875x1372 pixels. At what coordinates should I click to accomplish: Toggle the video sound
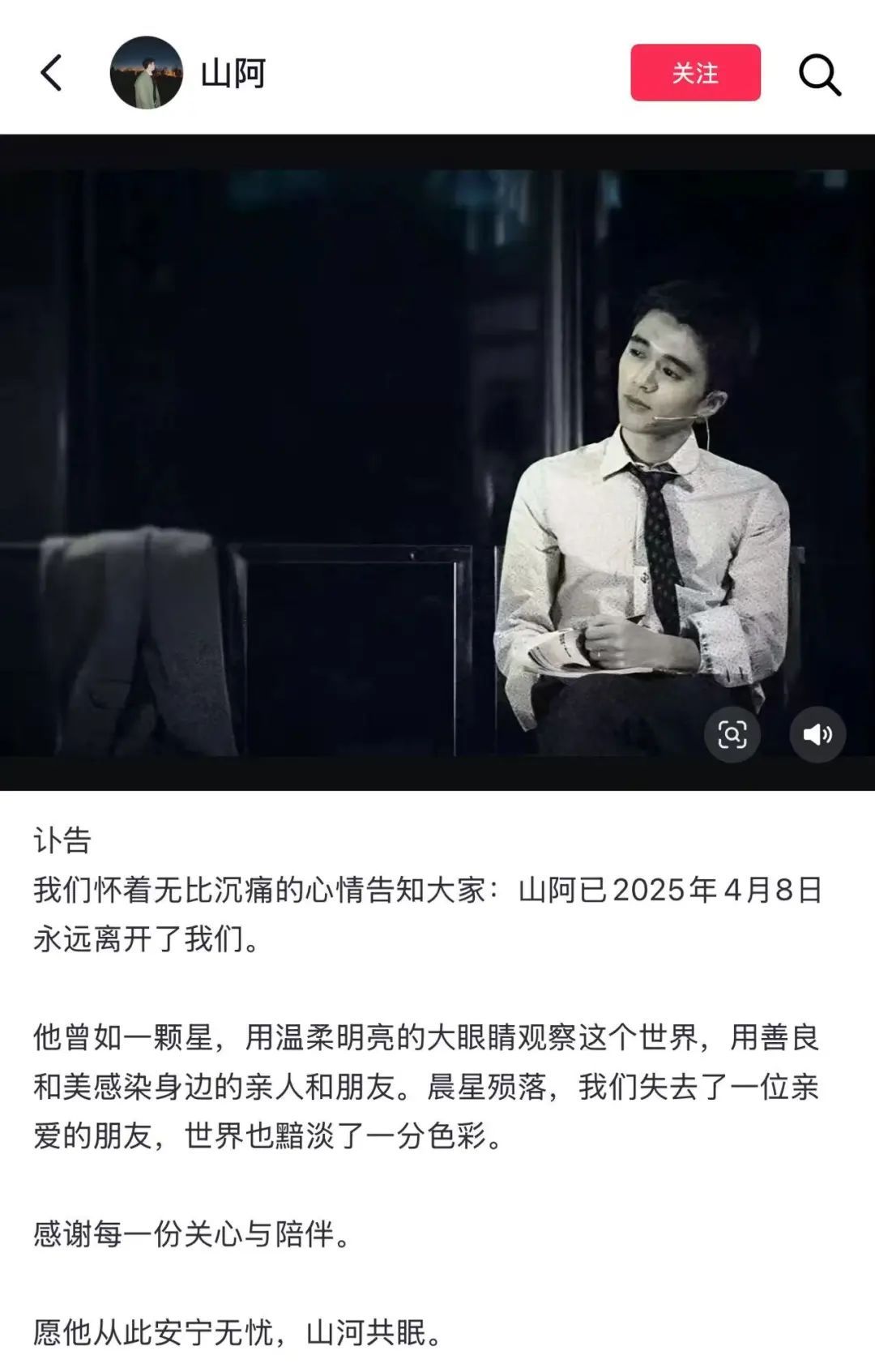click(x=817, y=734)
